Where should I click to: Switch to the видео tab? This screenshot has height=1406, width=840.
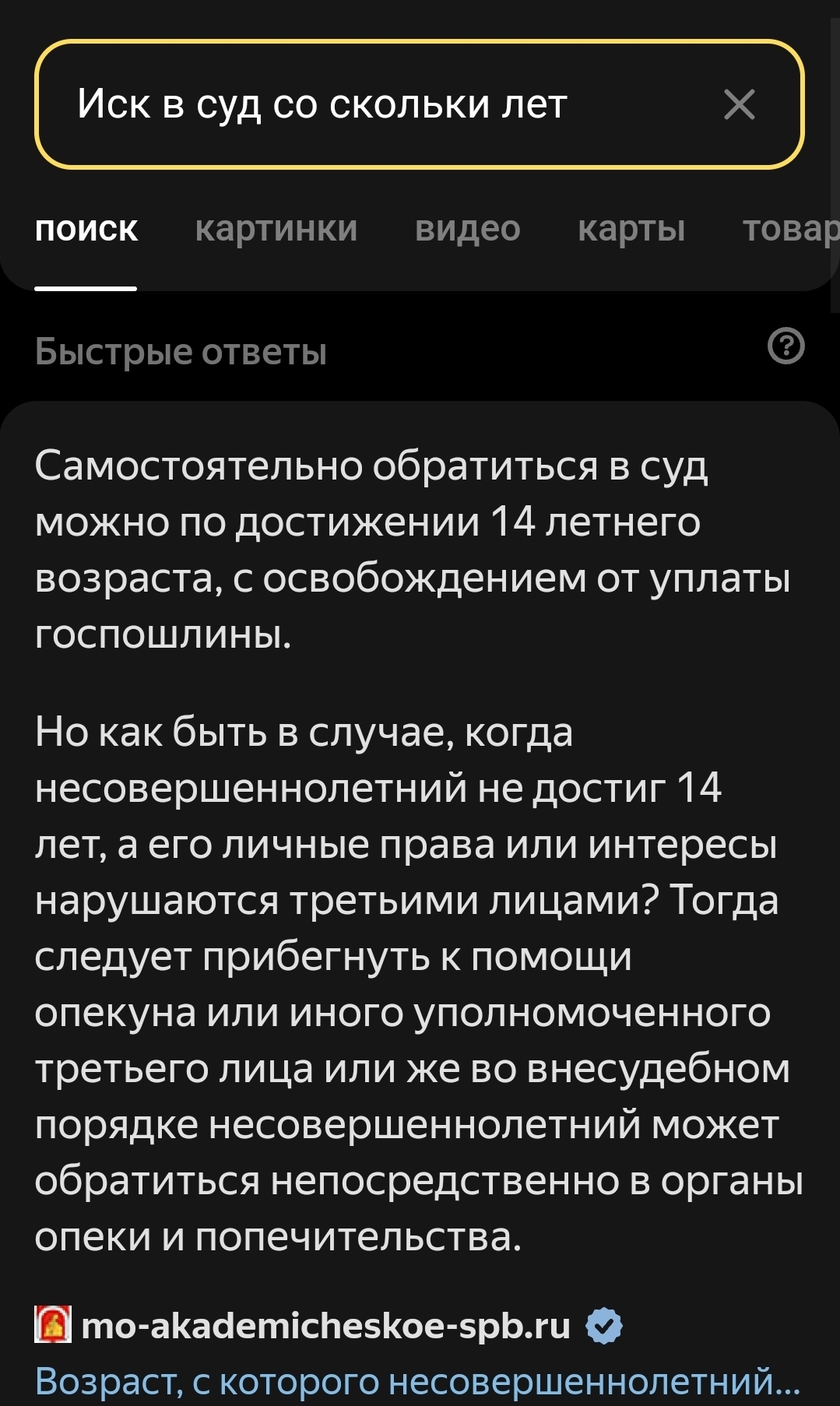pyautogui.click(x=467, y=230)
